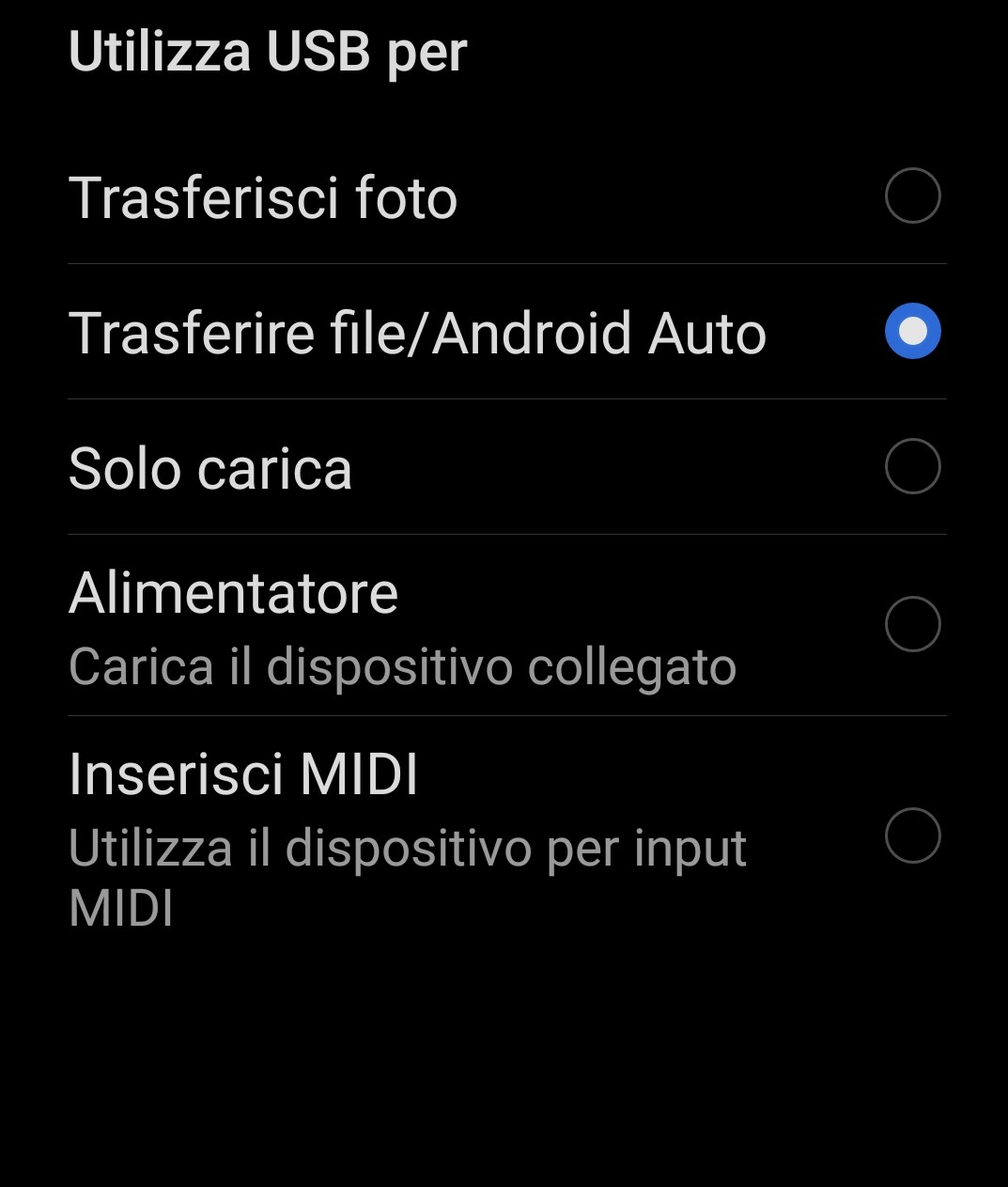The image size is (1008, 1187).
Task: Choose Trasferire file/Android Auto
Action: click(x=912, y=331)
